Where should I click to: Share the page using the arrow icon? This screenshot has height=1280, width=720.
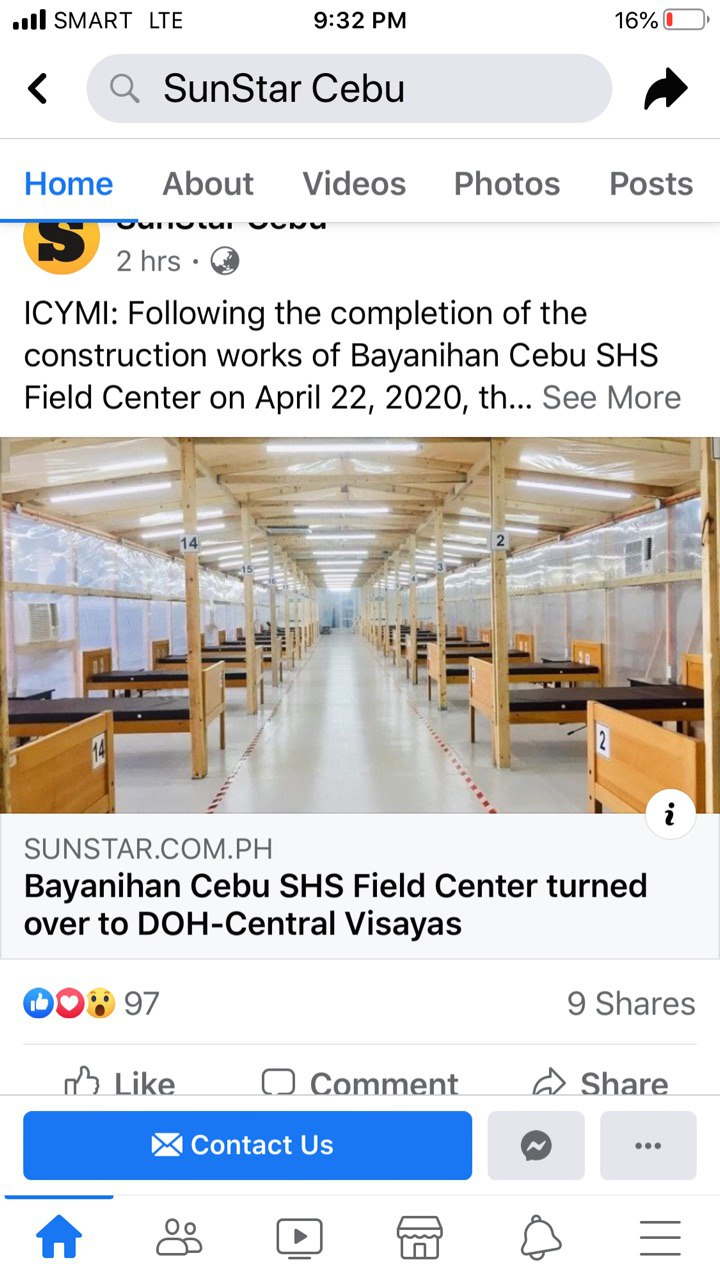tap(666, 89)
